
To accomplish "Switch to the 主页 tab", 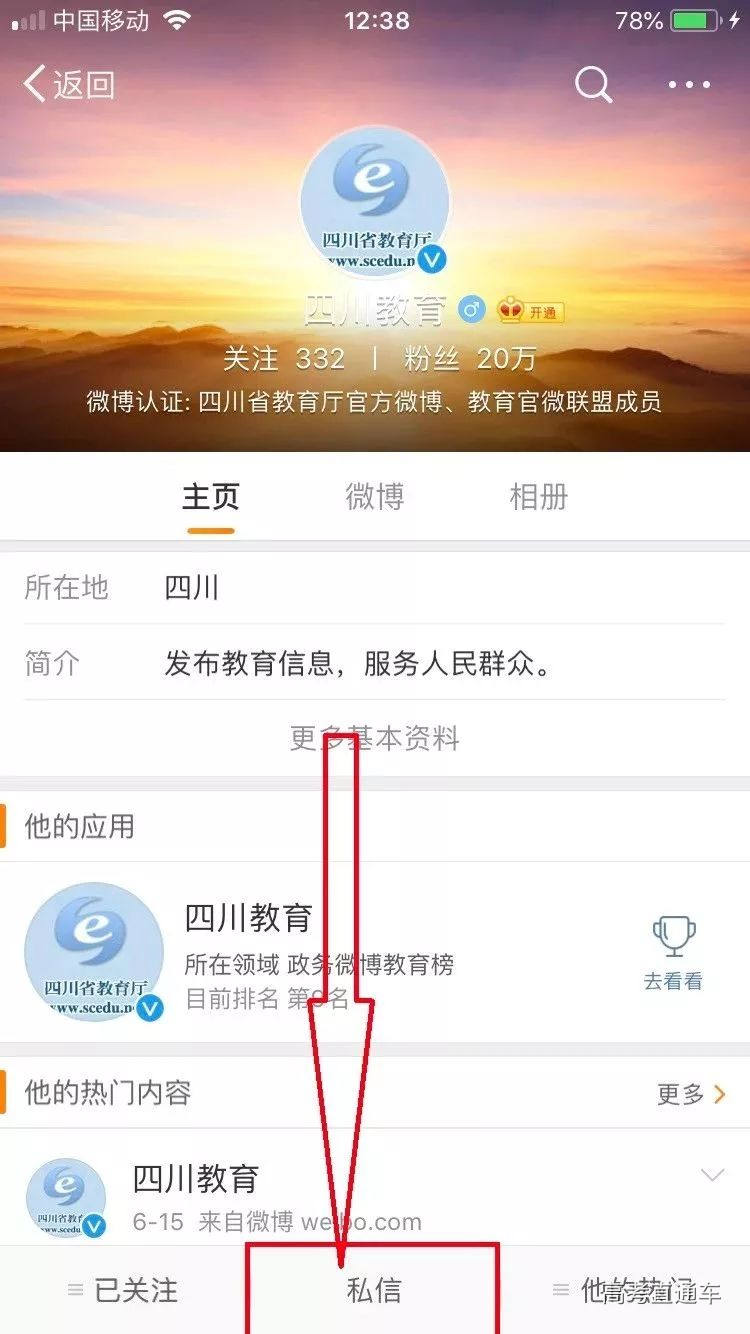I will (210, 497).
